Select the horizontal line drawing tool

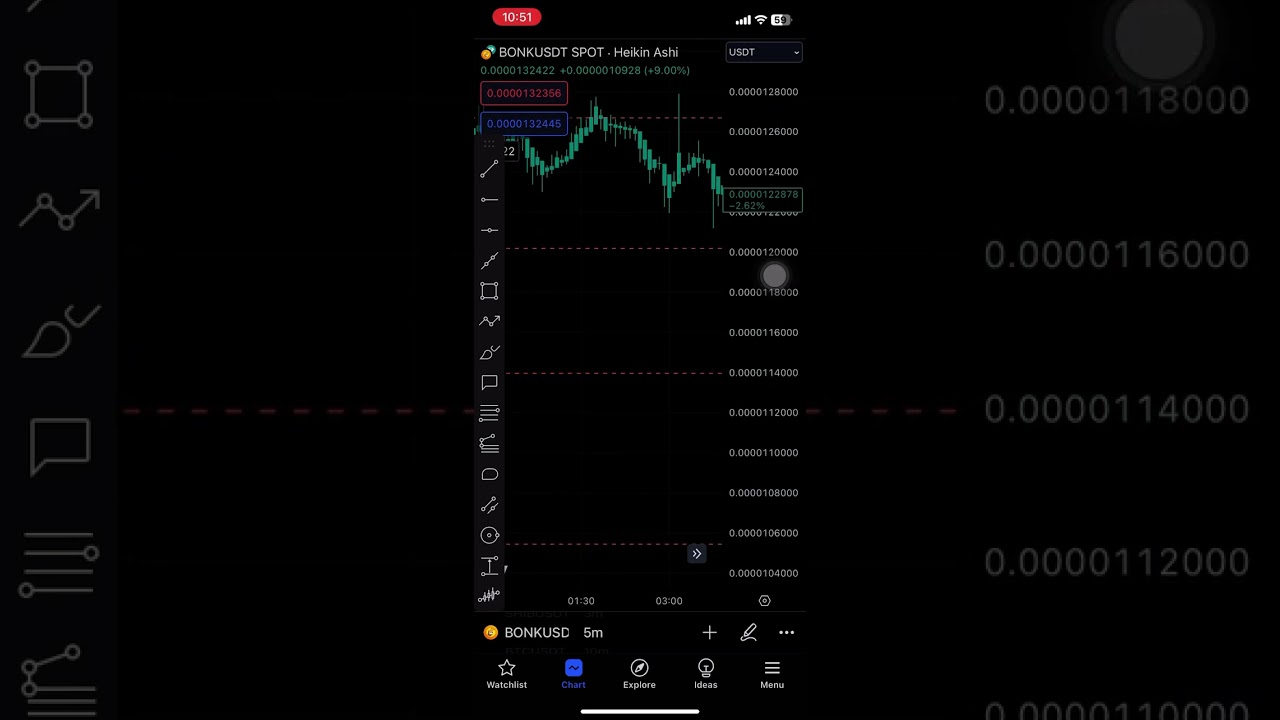point(489,200)
